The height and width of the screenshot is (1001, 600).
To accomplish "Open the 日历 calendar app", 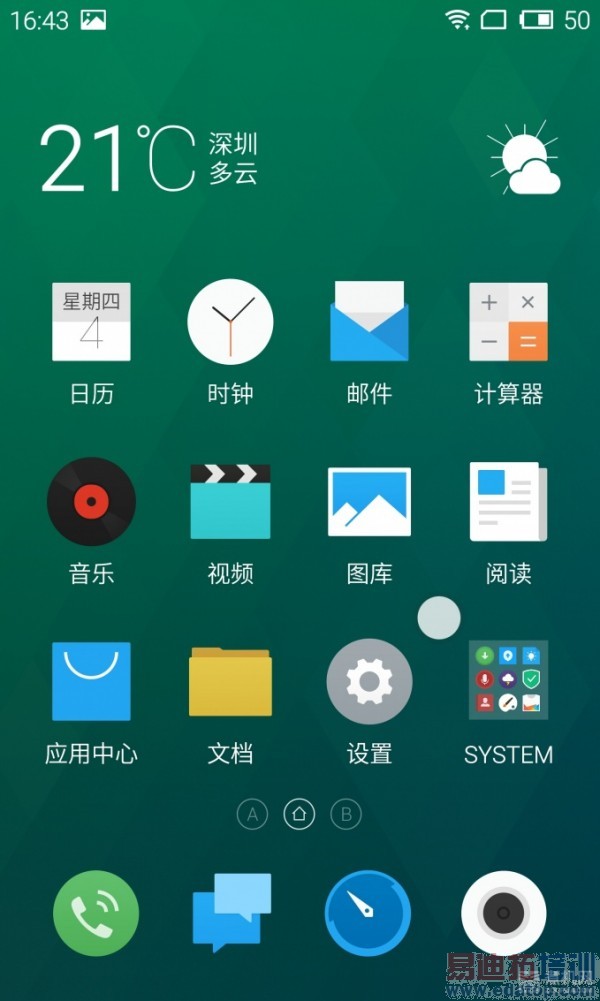I will point(91,322).
